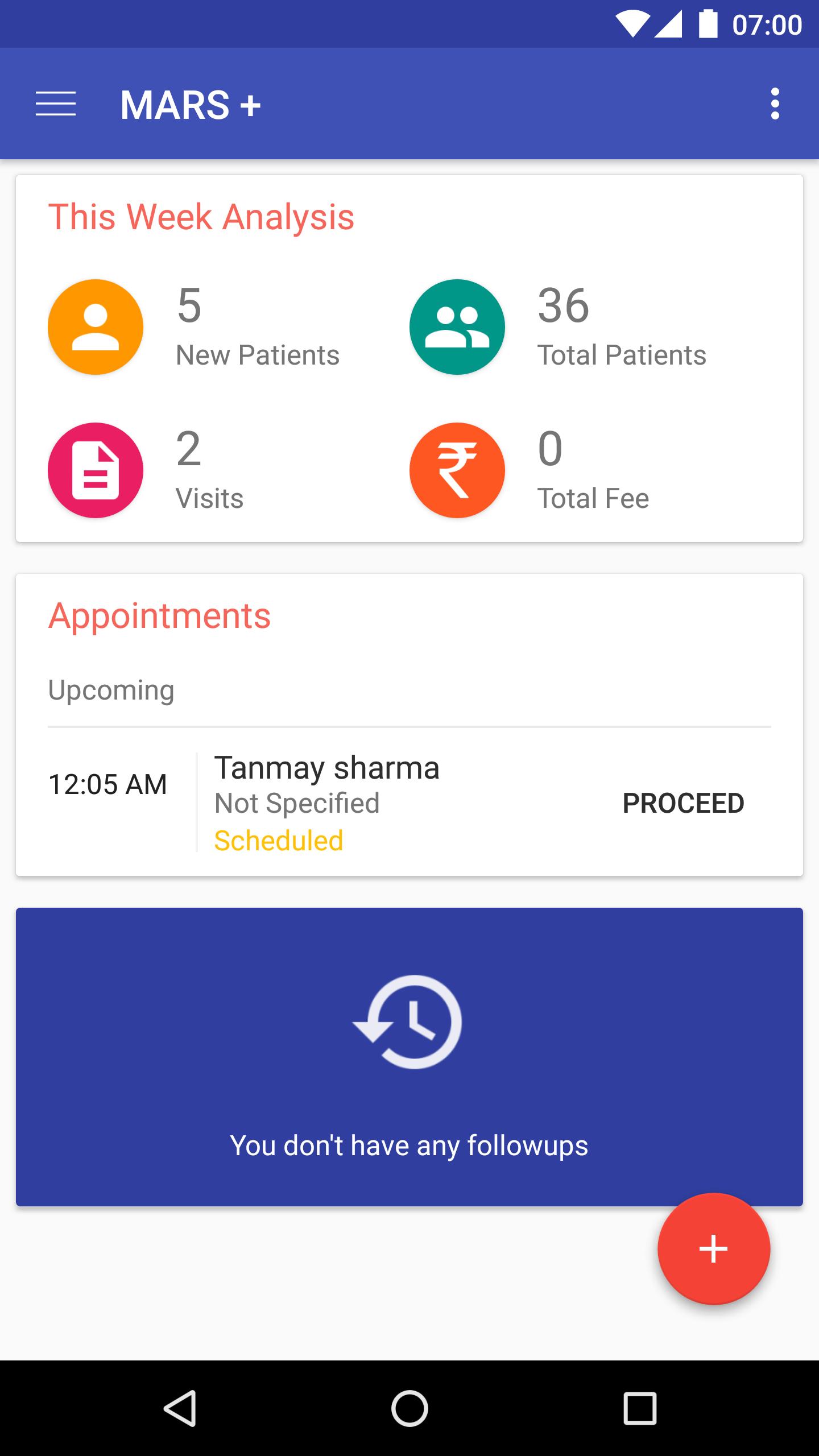This screenshot has width=819, height=1456.
Task: Tap the red plus floating button
Action: coord(713,1249)
